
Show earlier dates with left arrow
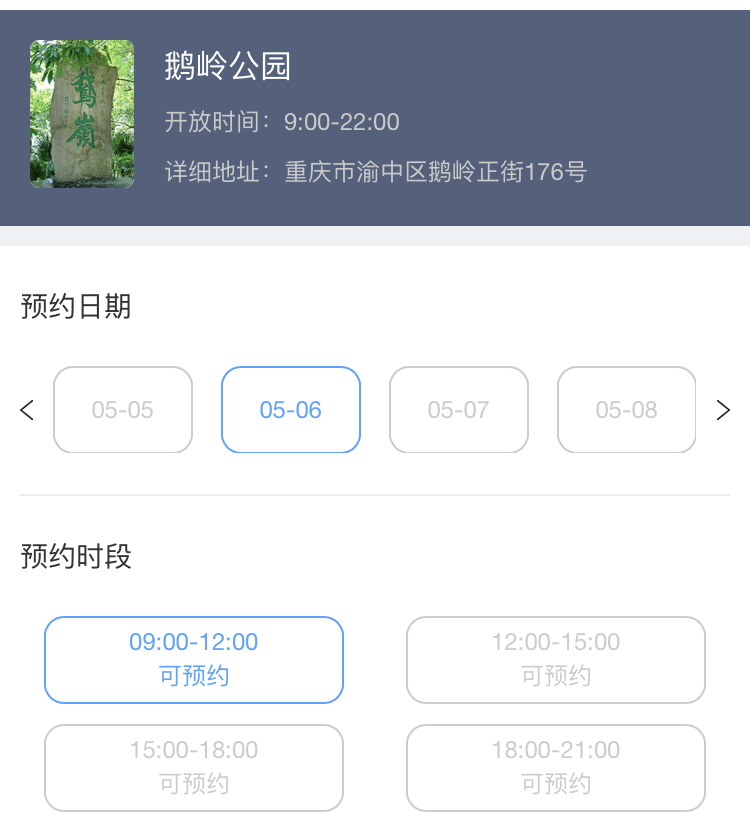pos(26,410)
